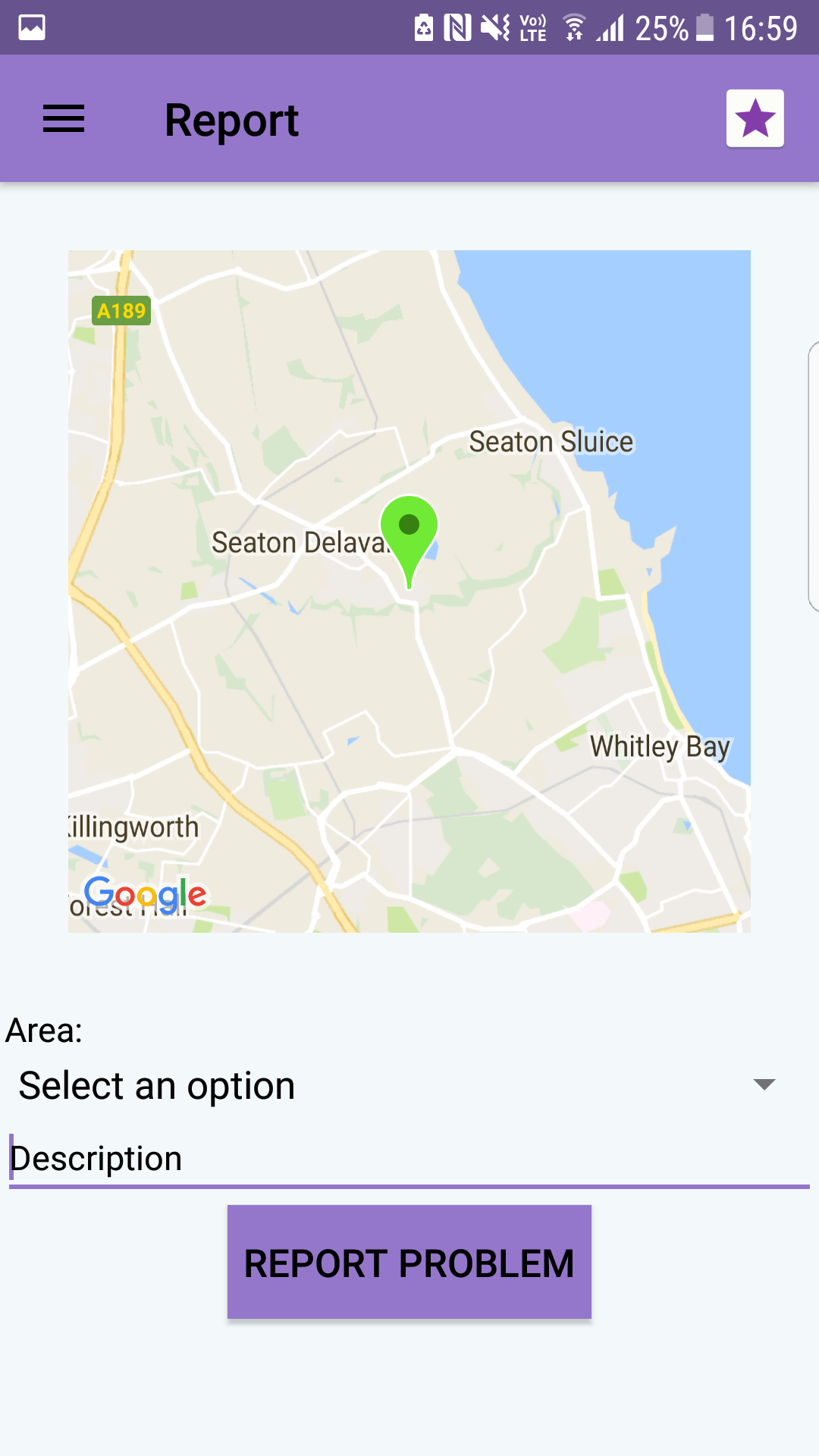Open the hamburger navigation menu
This screenshot has height=1456, width=819.
click(64, 119)
